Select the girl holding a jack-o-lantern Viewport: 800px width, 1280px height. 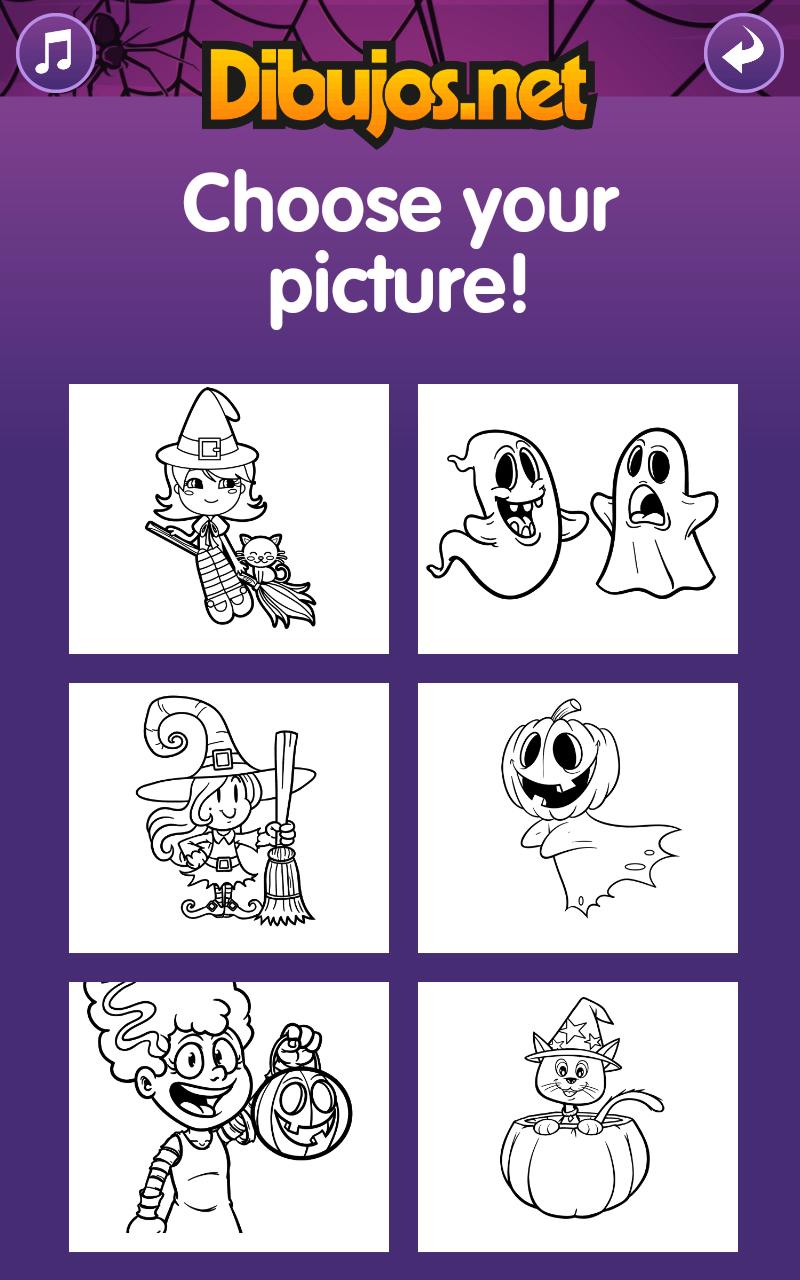click(229, 1112)
